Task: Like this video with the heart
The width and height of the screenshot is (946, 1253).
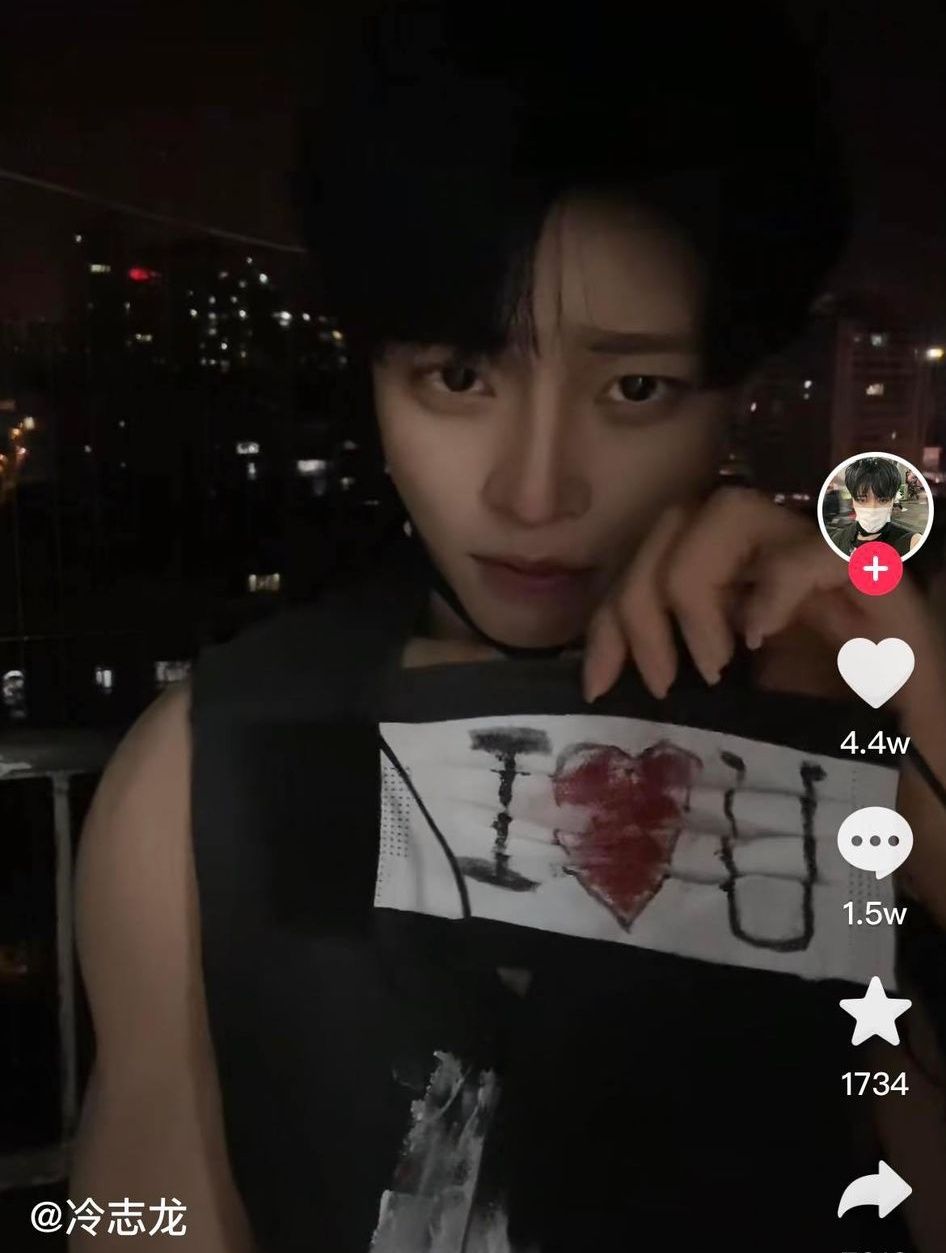Action: point(875,672)
